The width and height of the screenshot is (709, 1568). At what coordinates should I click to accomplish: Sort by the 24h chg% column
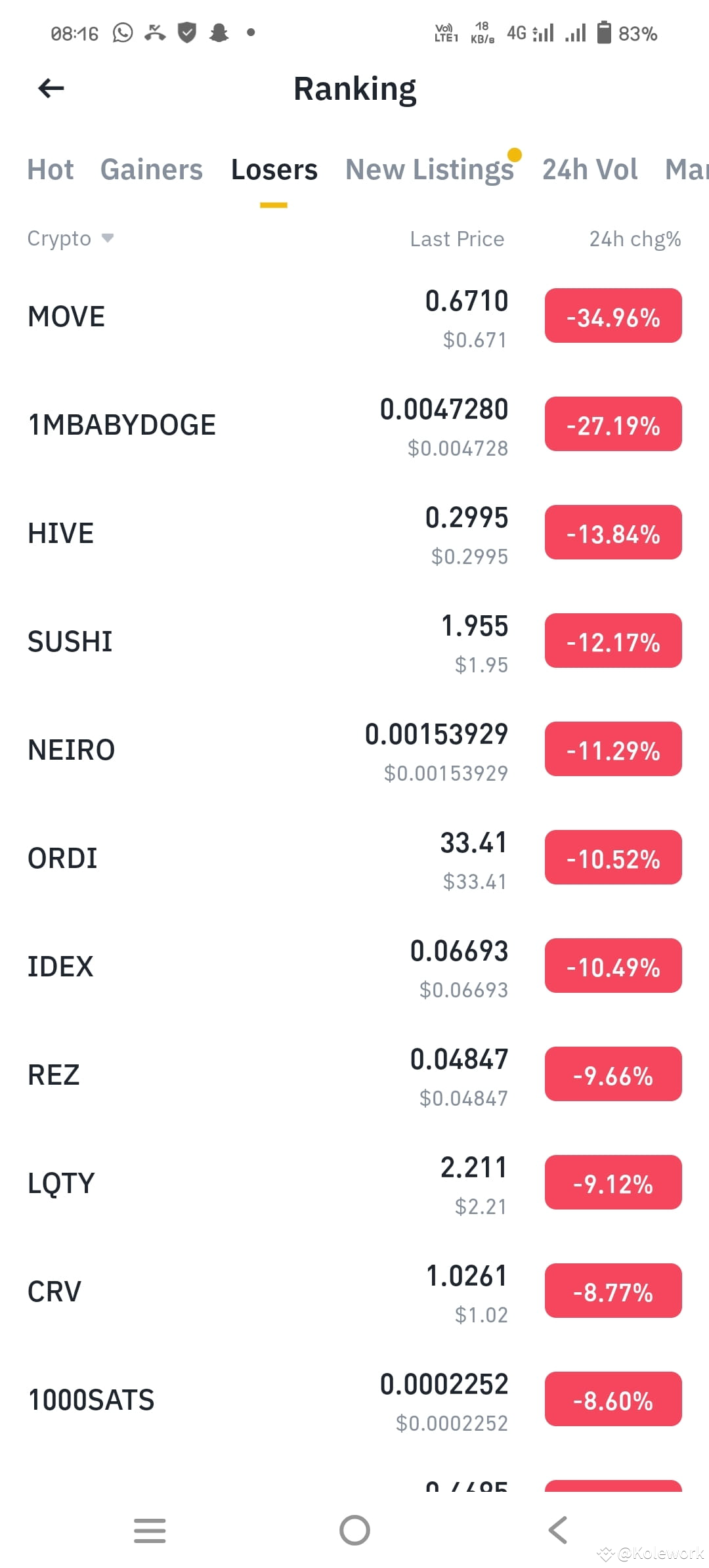tap(635, 239)
